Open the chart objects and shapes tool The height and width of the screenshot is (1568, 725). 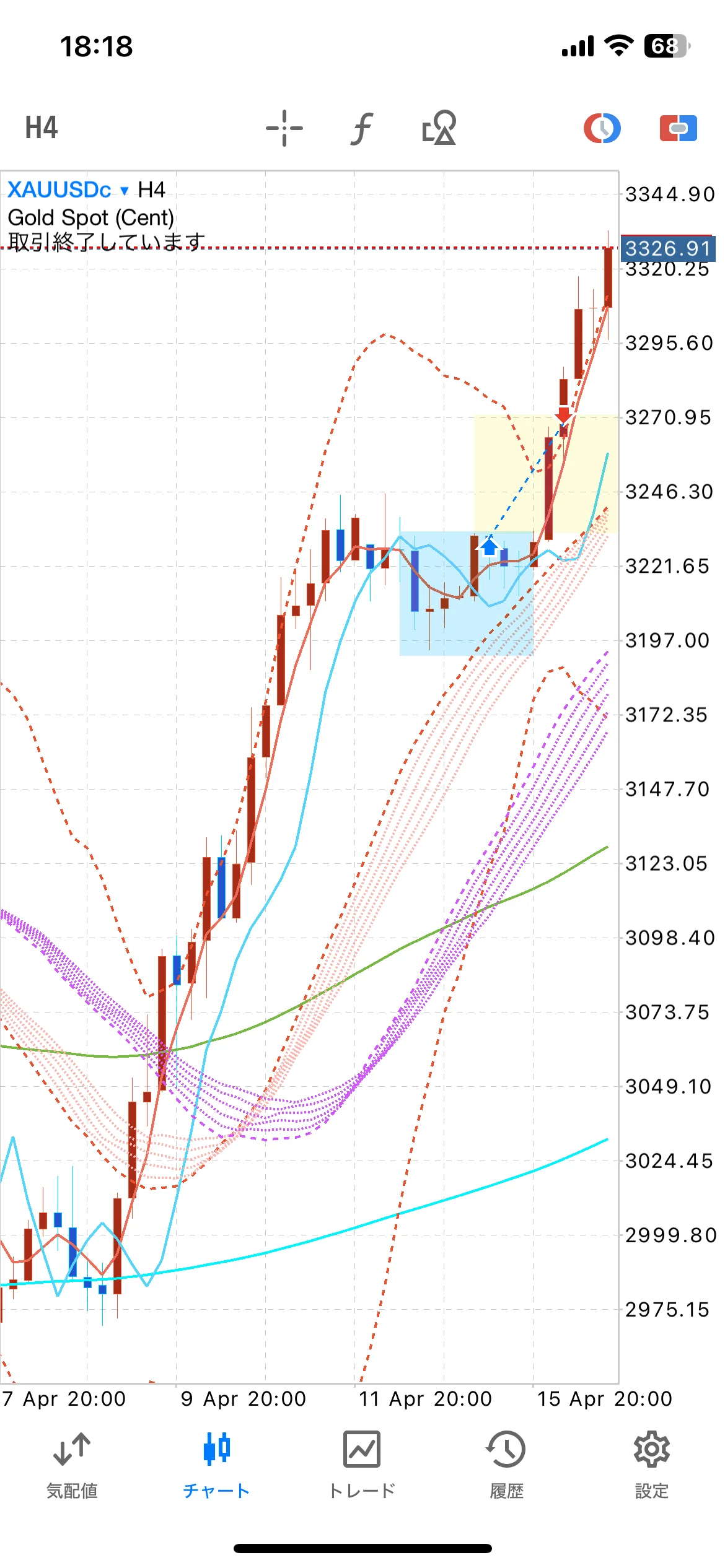(439, 128)
